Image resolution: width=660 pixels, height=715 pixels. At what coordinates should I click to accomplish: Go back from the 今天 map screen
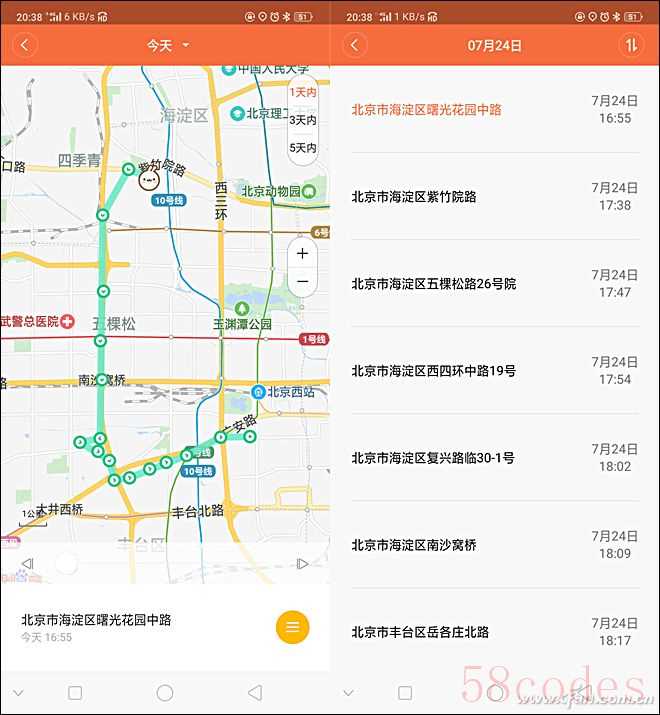click(x=24, y=45)
